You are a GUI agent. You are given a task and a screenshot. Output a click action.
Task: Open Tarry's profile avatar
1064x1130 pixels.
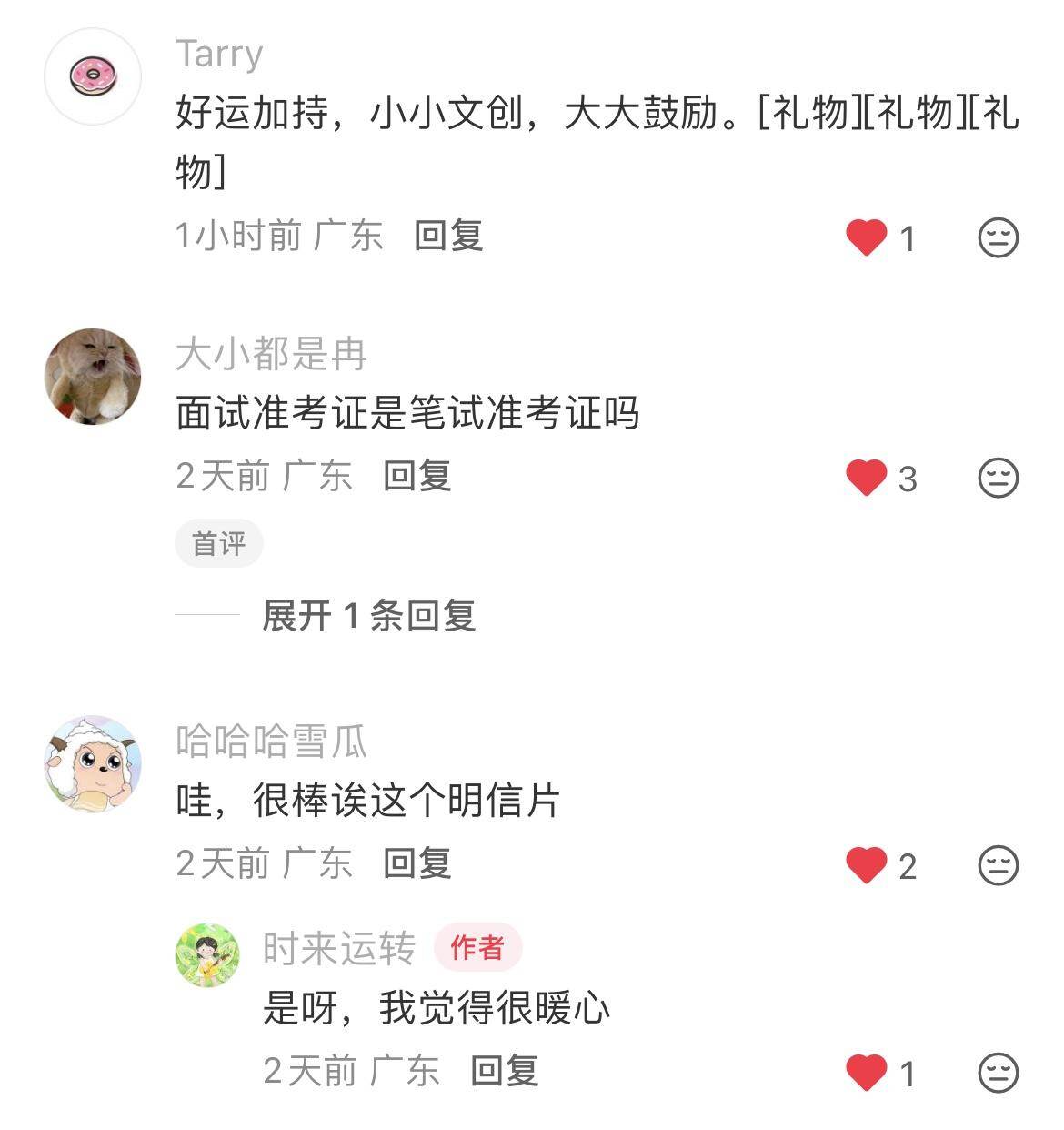[93, 76]
